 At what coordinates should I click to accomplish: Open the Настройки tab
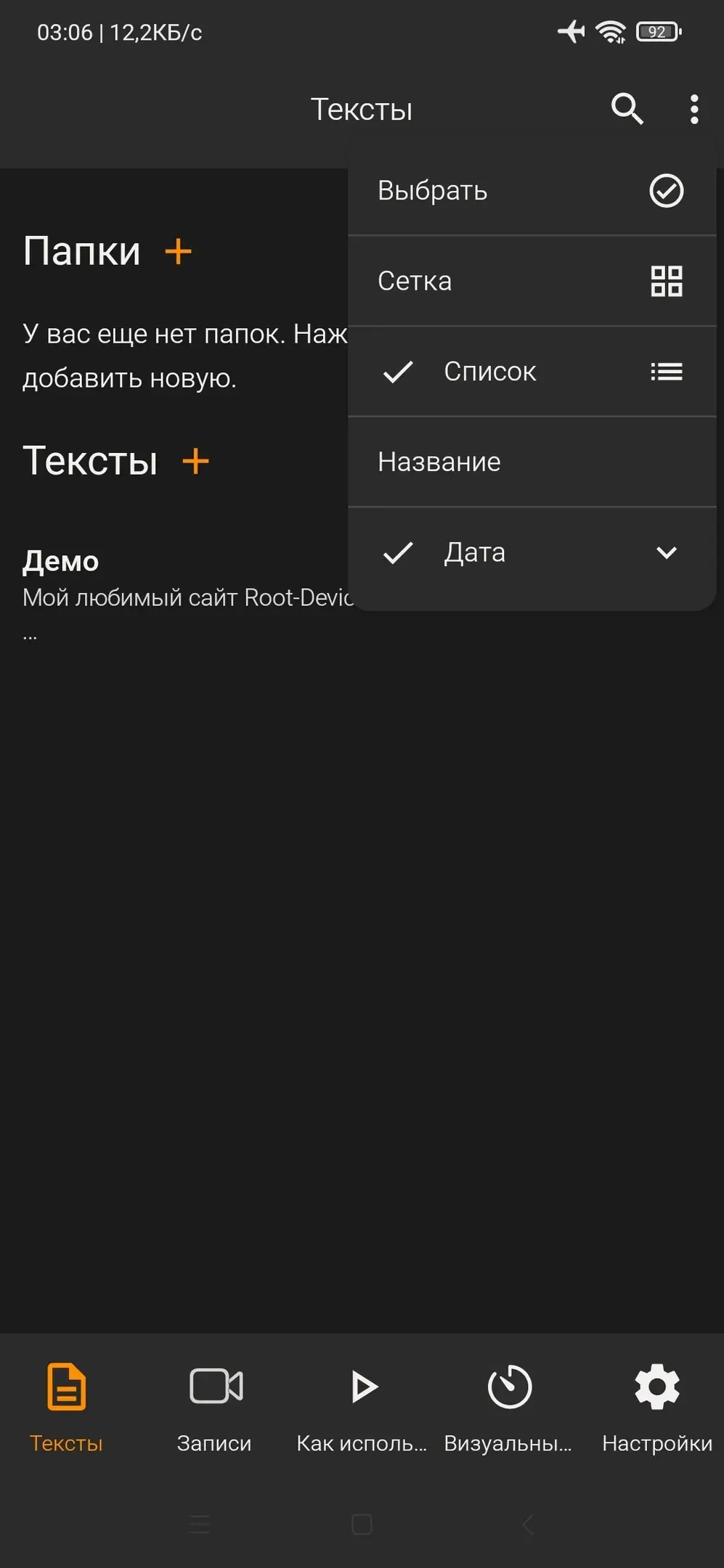[656, 1407]
